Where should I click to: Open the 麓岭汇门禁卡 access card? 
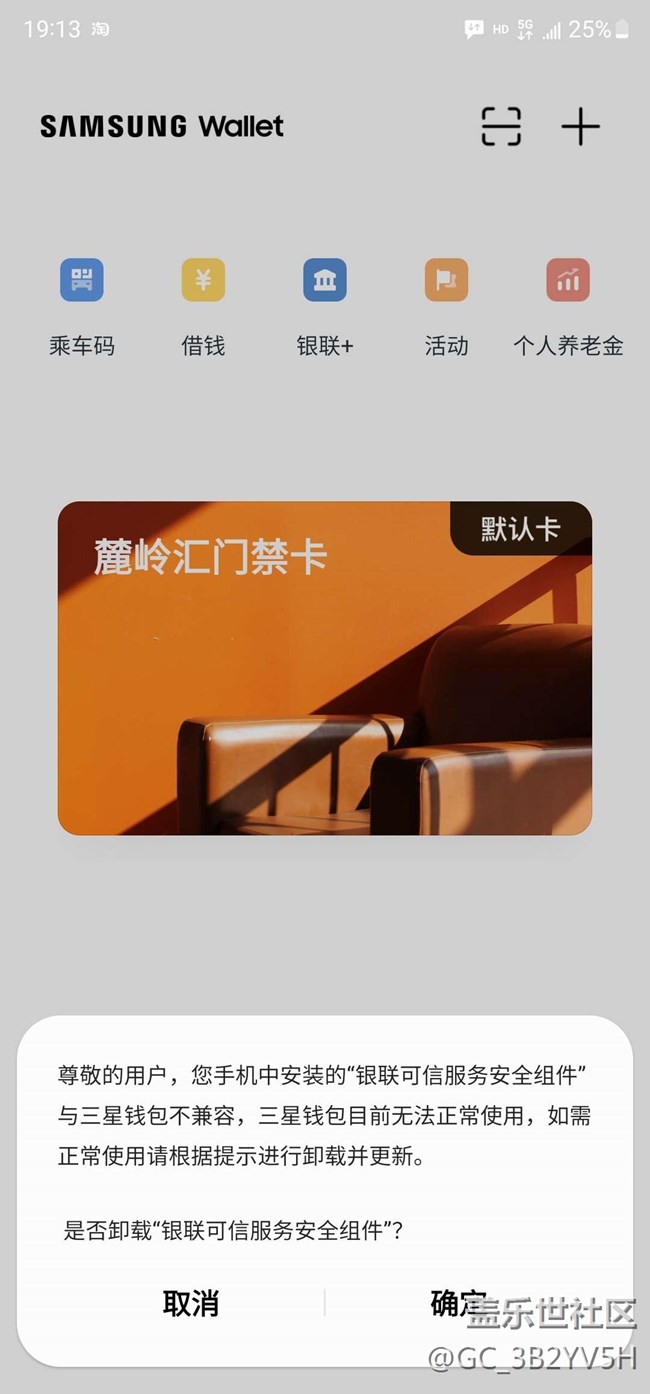[324, 668]
